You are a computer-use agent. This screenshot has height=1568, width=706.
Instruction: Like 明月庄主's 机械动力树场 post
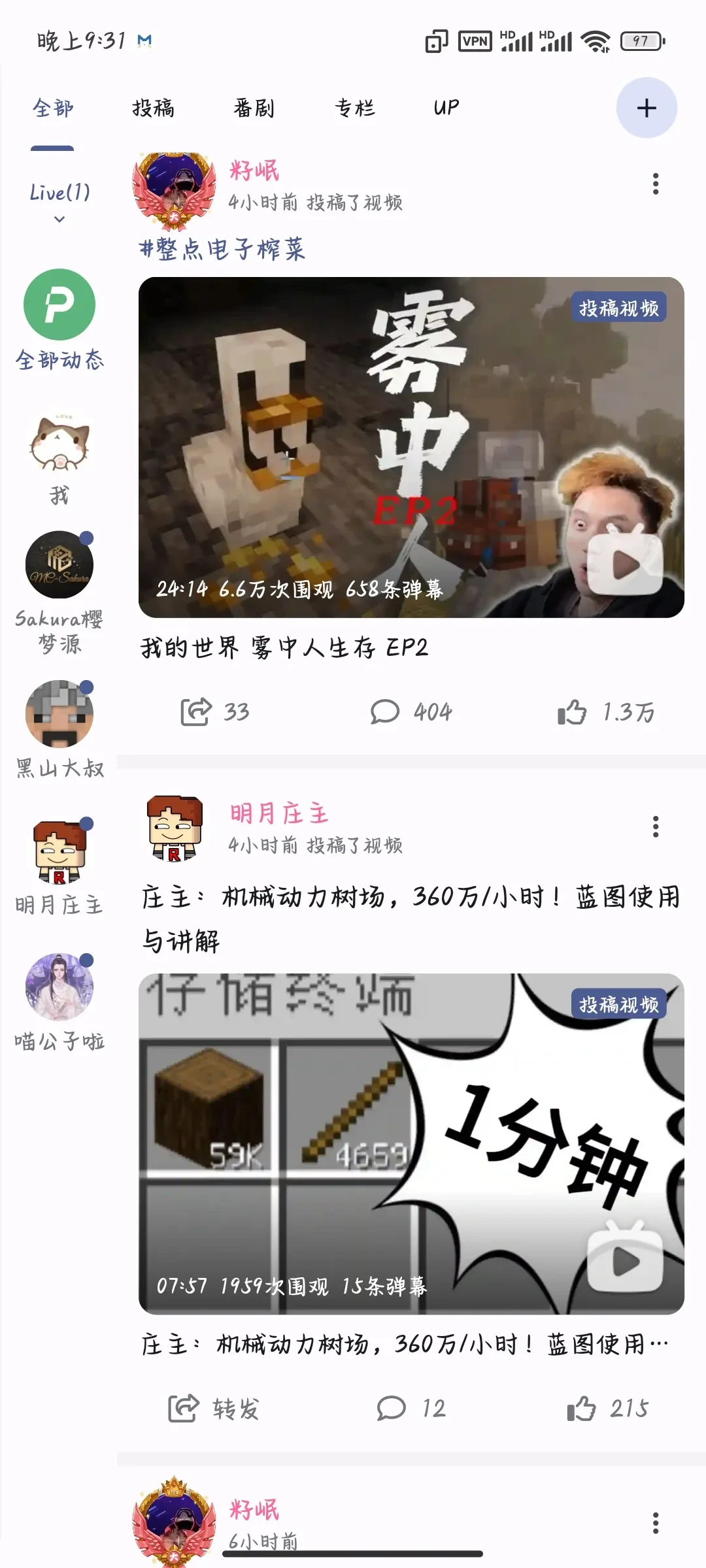[x=607, y=1408]
